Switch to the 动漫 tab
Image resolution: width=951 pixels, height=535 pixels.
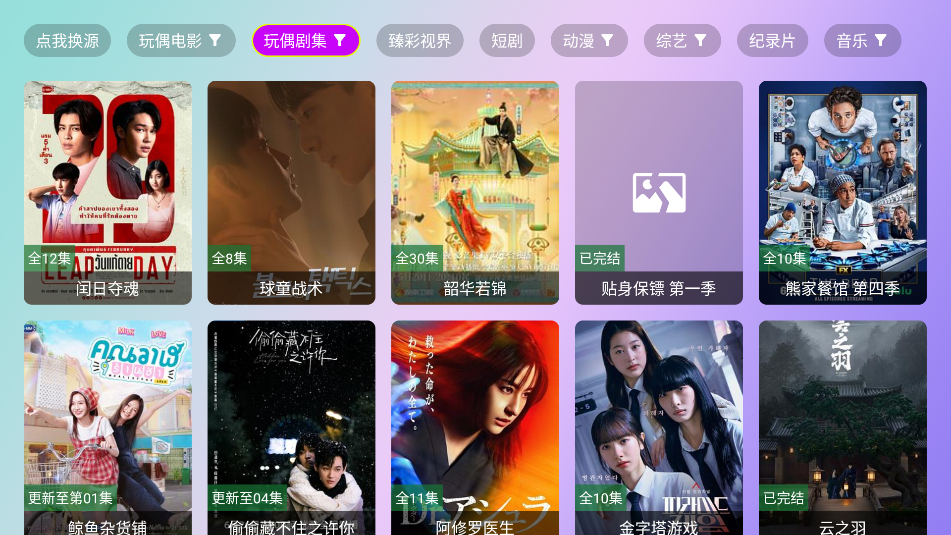pyautogui.click(x=589, y=41)
